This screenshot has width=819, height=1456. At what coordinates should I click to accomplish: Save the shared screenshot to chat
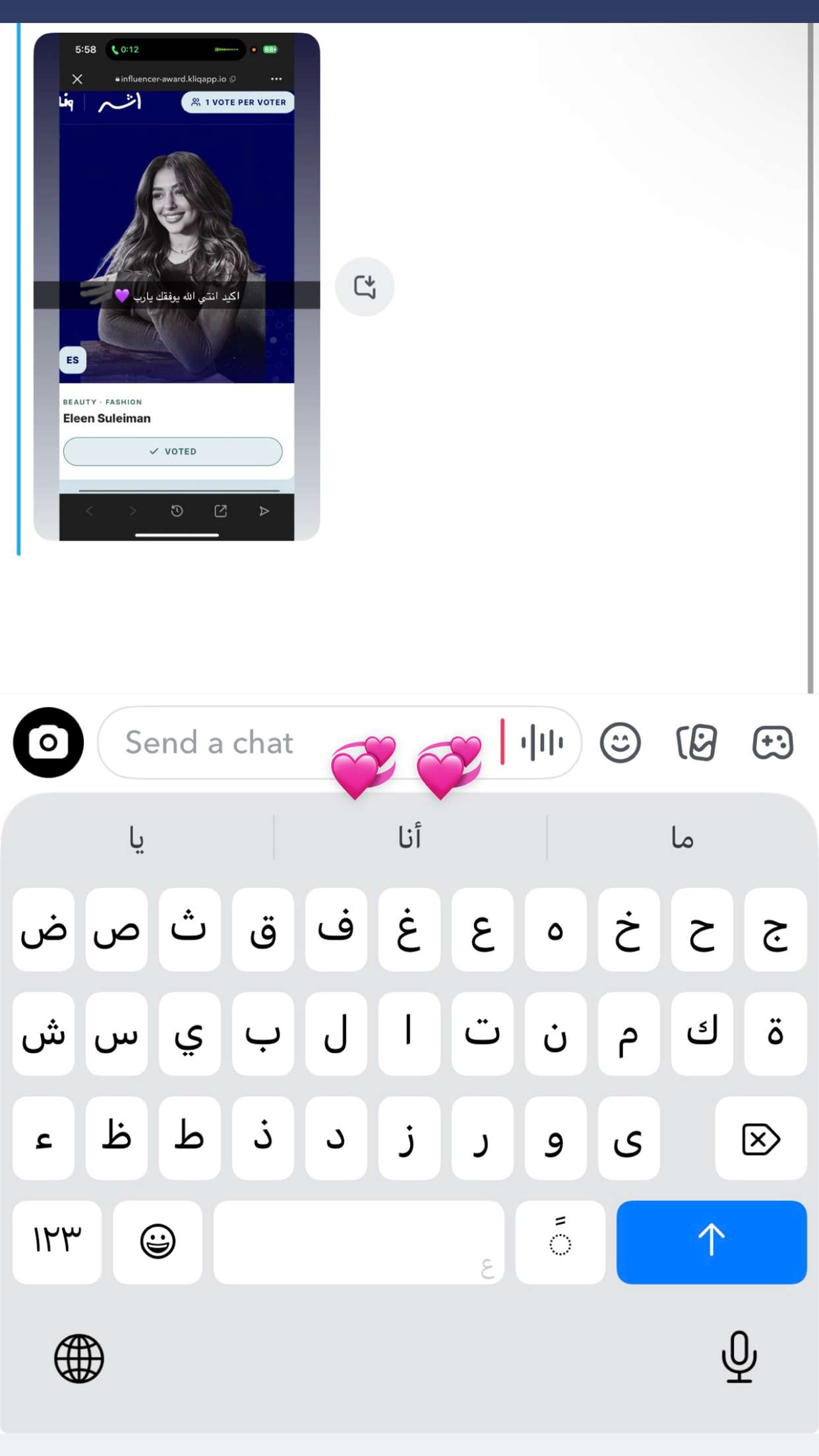[365, 287]
